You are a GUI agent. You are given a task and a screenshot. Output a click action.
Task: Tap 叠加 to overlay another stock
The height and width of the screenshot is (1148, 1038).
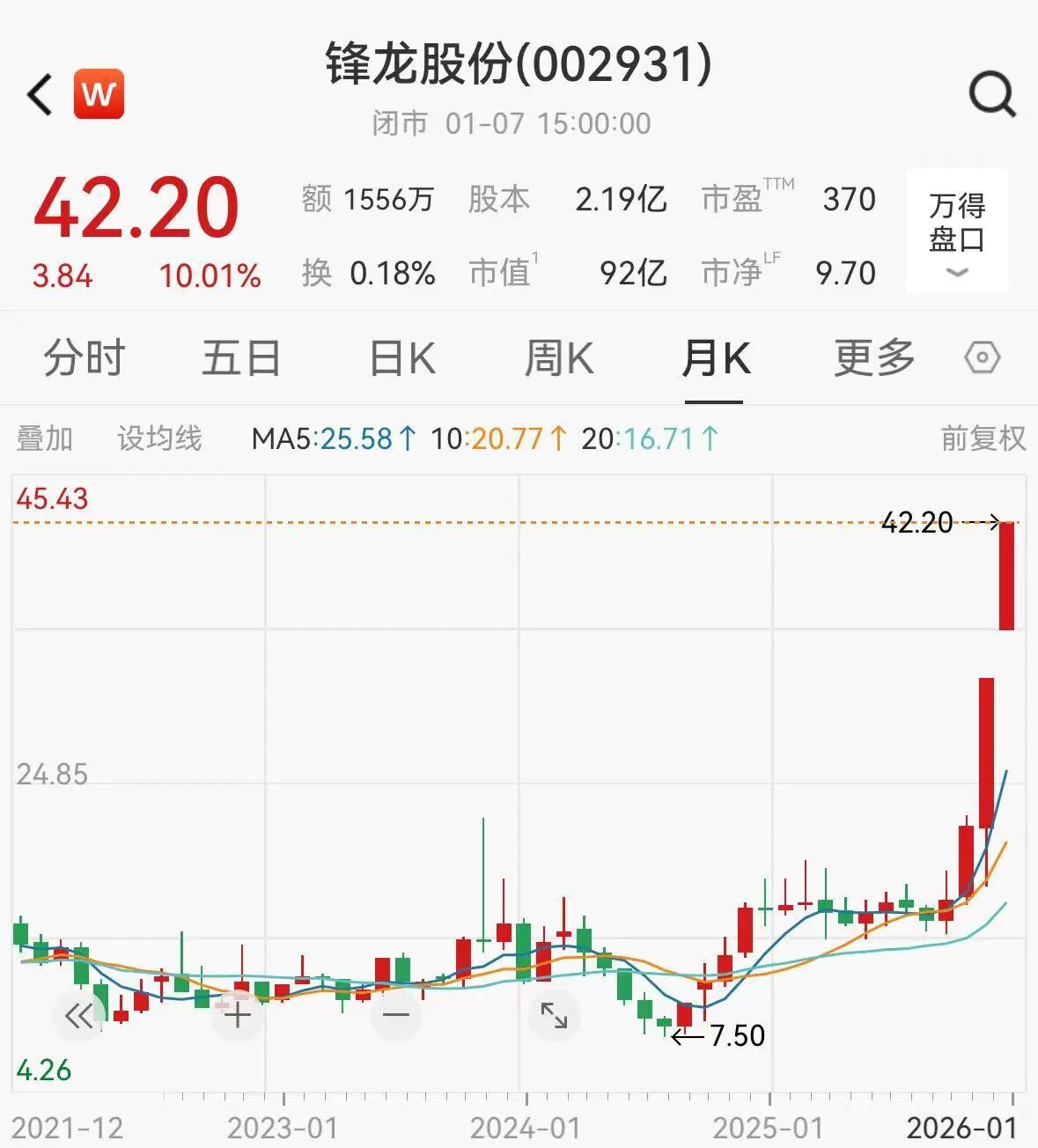(45, 438)
